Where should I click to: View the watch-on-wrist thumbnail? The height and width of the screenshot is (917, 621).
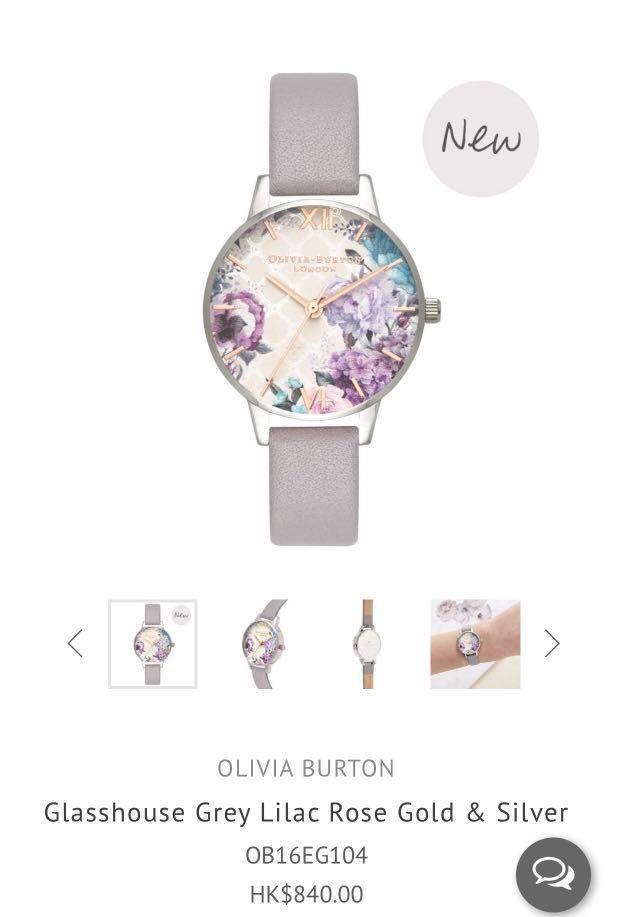[x=475, y=644]
